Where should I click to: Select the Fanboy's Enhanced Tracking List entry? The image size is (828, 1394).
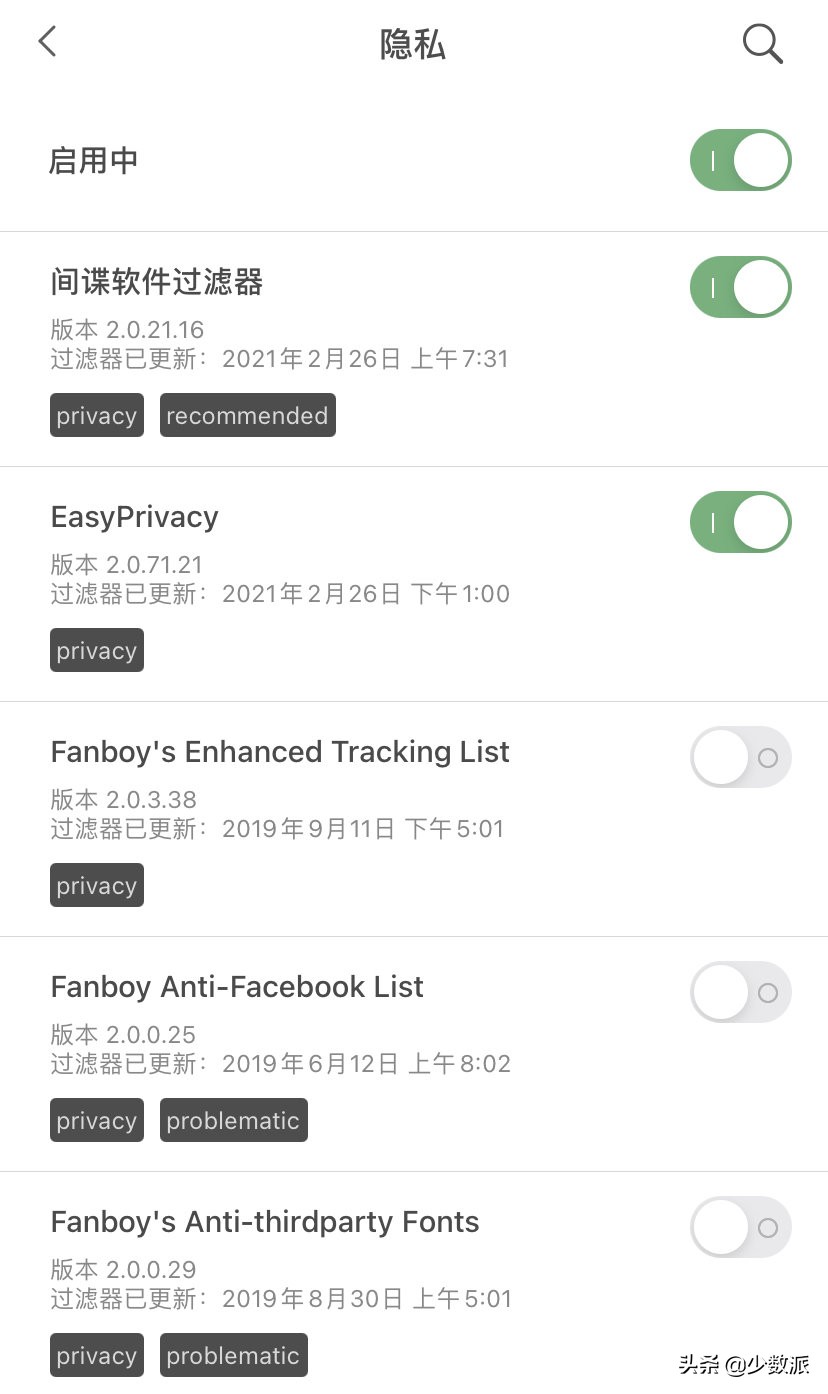pyautogui.click(x=280, y=752)
